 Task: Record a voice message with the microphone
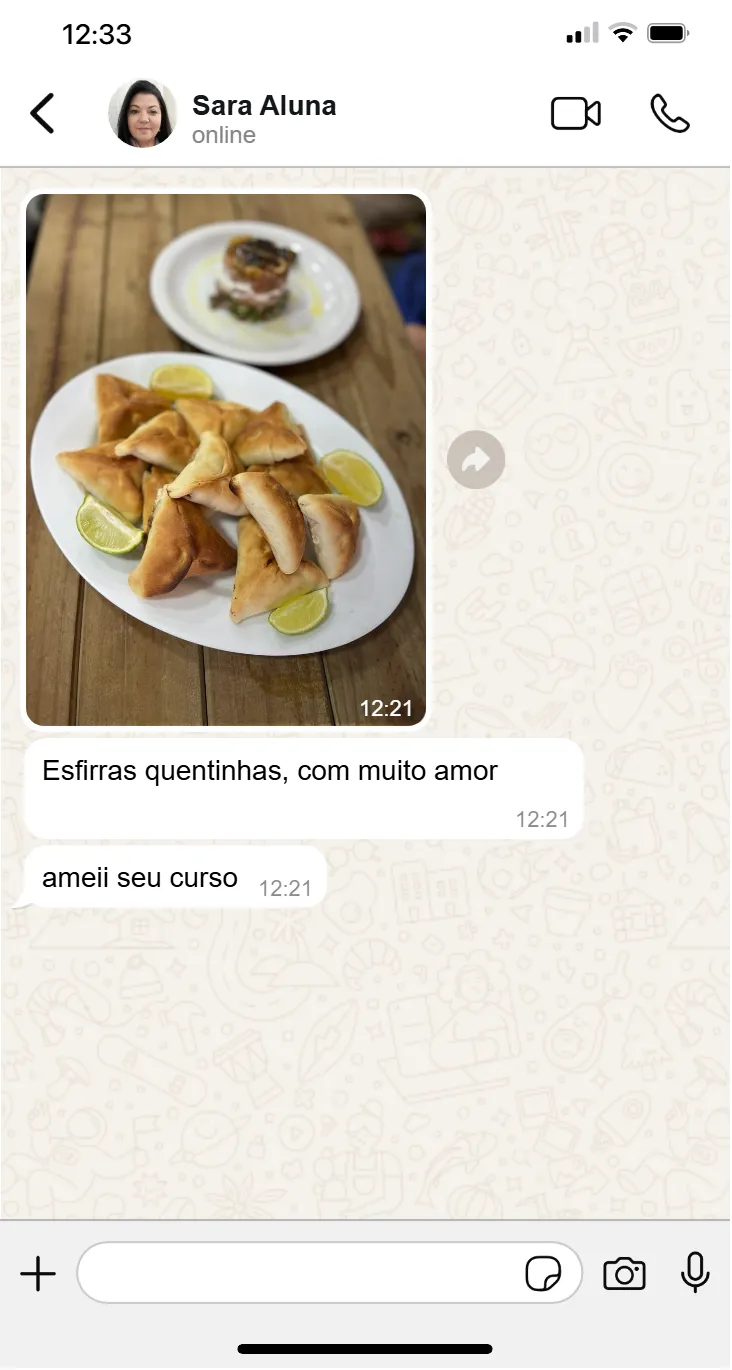pyautogui.click(x=695, y=1274)
